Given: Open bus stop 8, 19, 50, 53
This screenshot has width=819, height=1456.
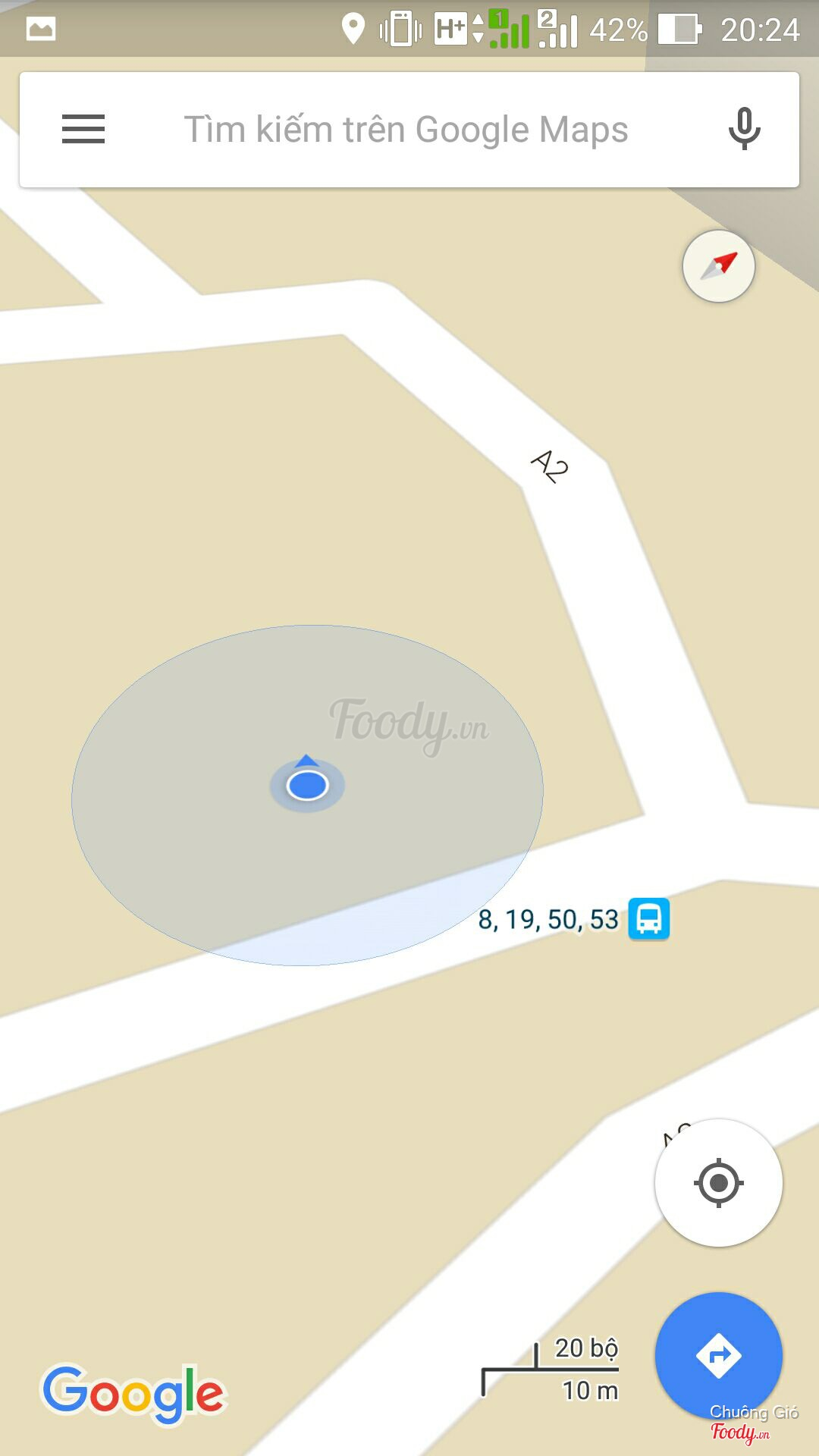Looking at the screenshot, I should [648, 919].
